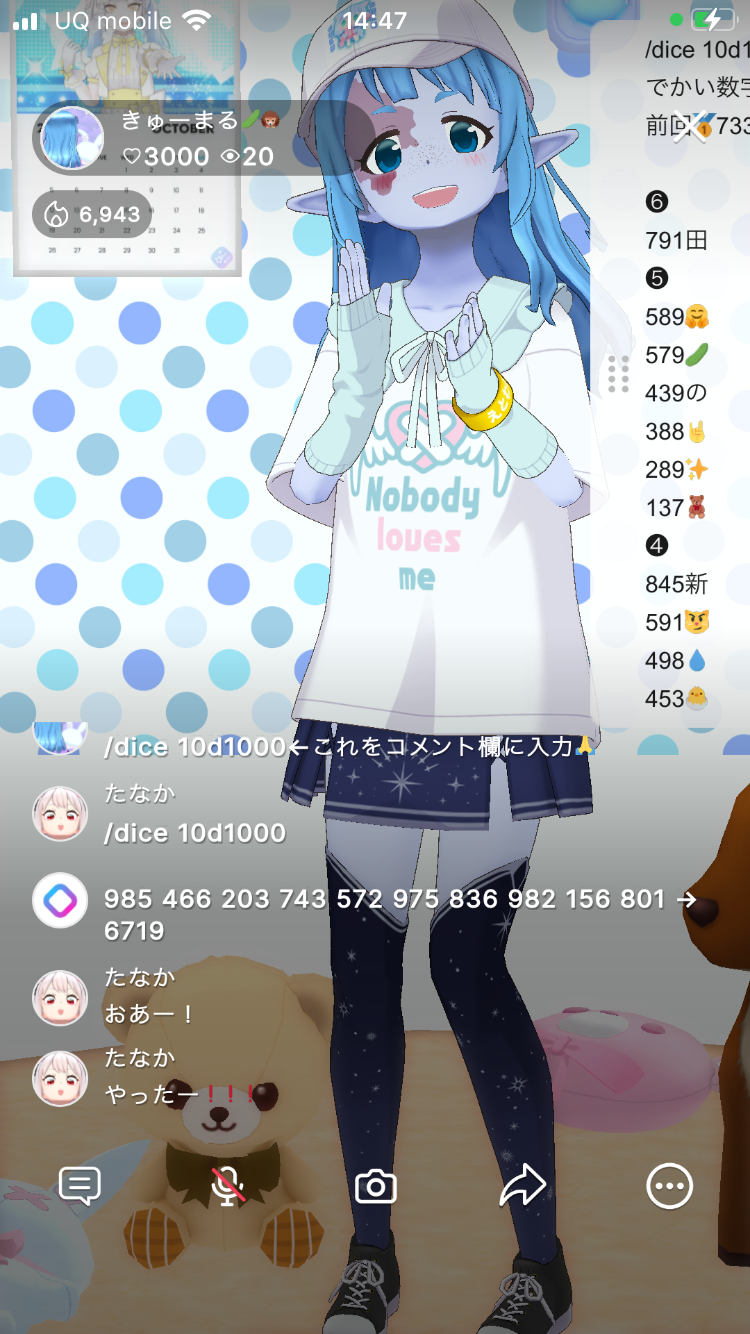
Task: Open the comment input
Action: pyautogui.click(x=80, y=1186)
